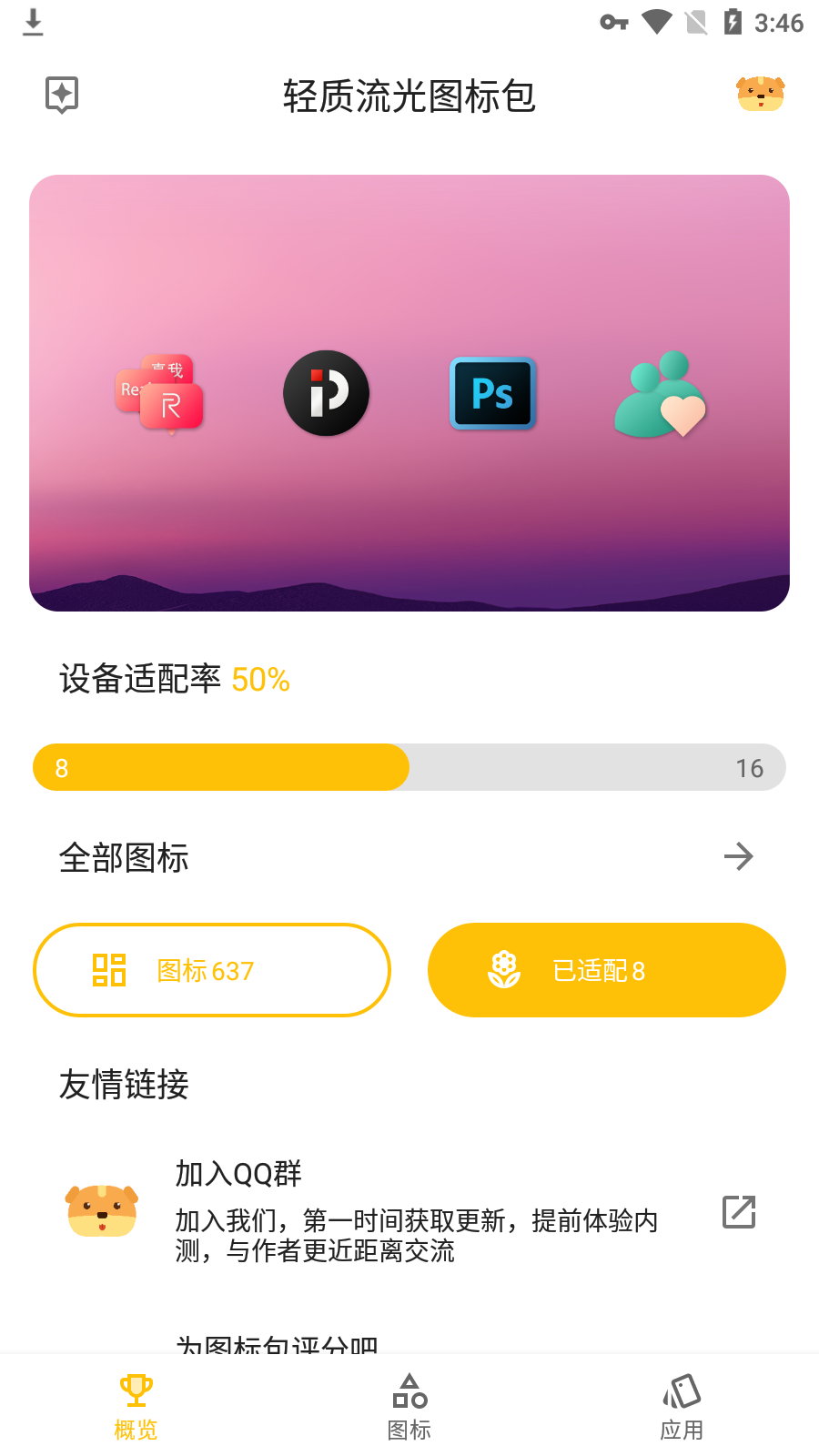Switch to the 图标 tab
This screenshot has width=819, height=1456.
pos(409,1407)
